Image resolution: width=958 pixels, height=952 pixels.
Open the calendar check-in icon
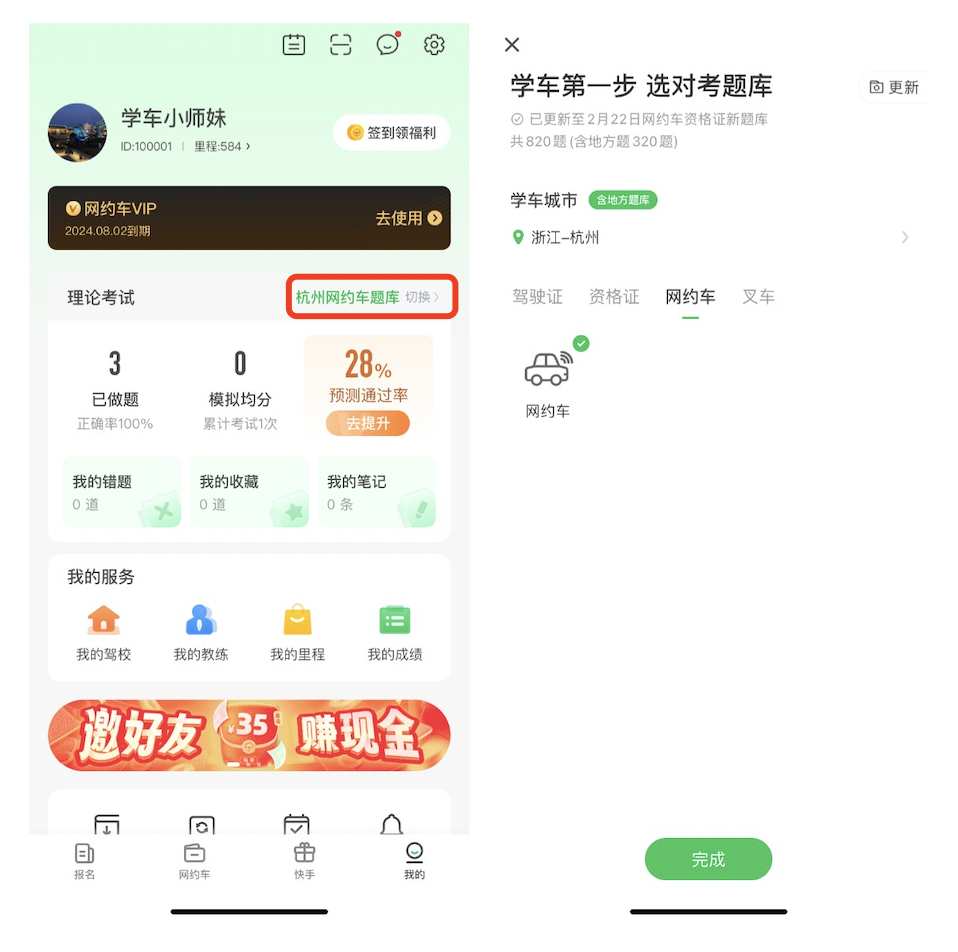pyautogui.click(x=294, y=45)
